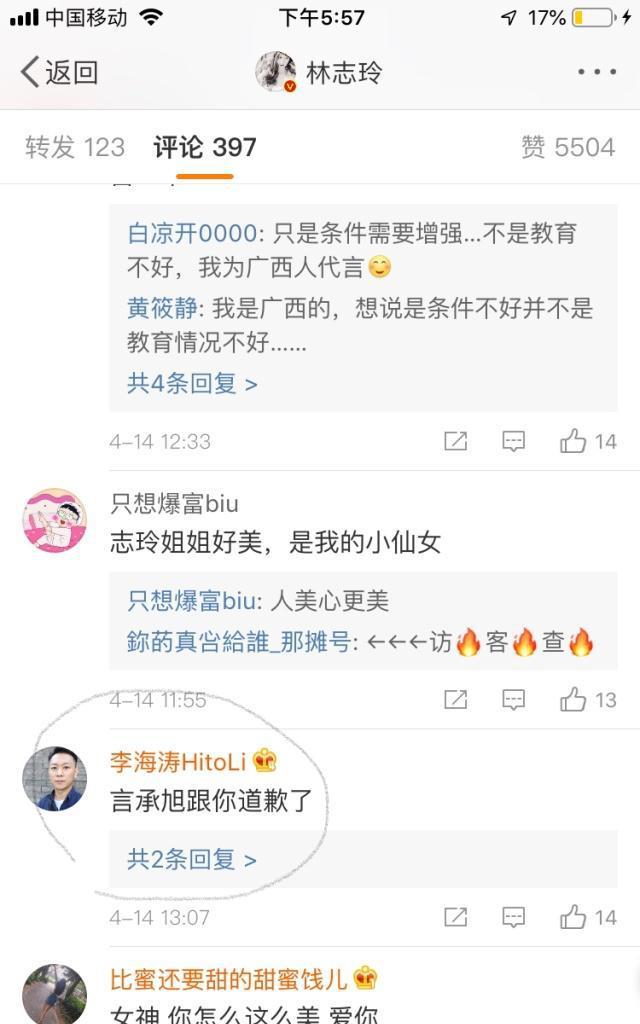Expand 共4条回复 replies

click(x=192, y=383)
